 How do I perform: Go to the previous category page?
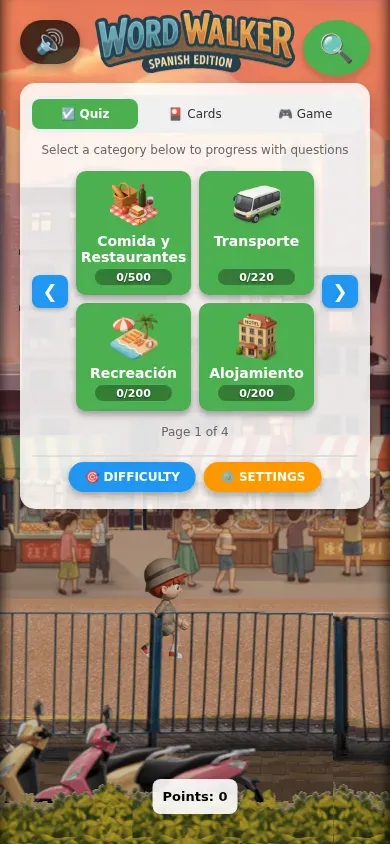tap(50, 292)
